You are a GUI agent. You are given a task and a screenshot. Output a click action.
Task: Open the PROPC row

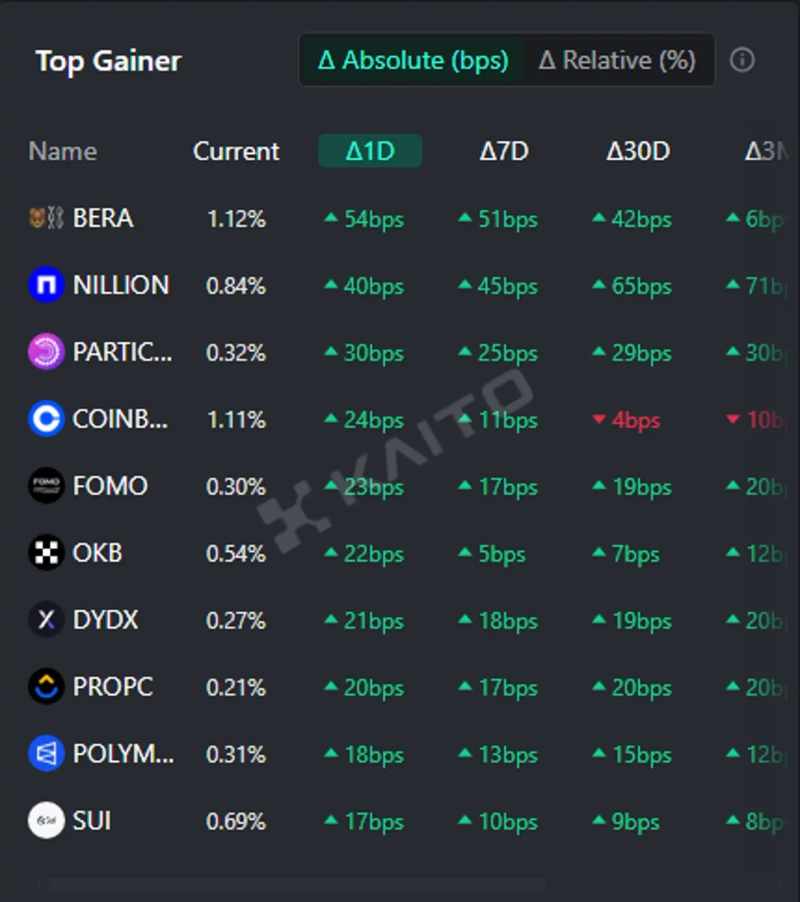tap(112, 687)
